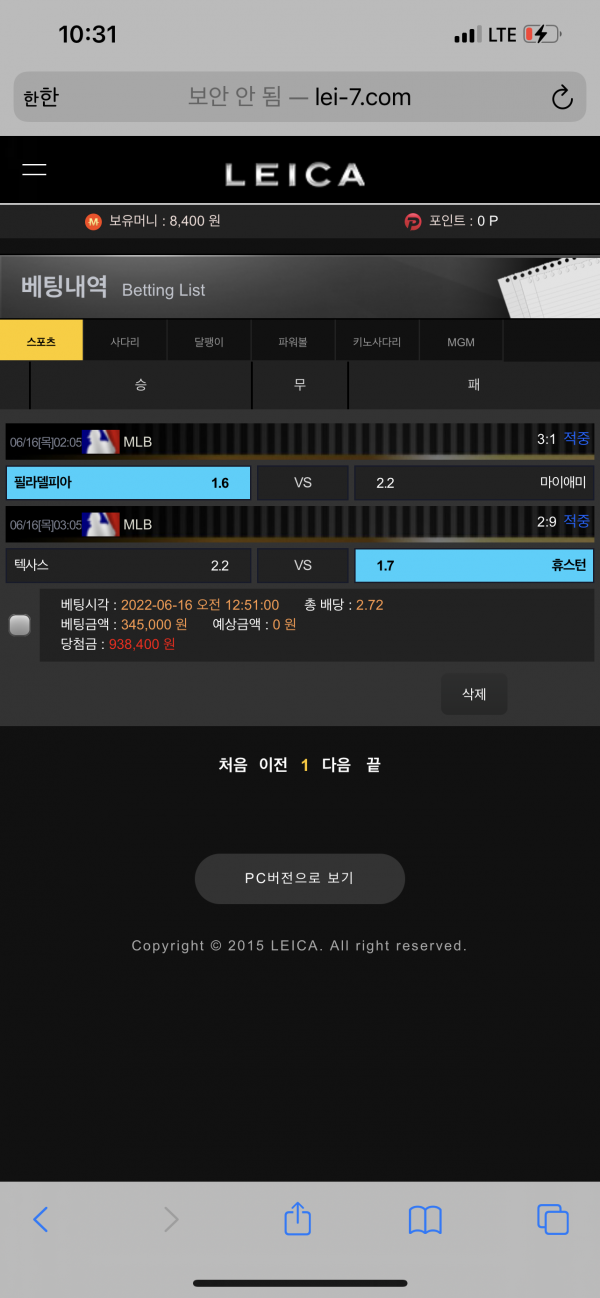Screen dimensions: 600x1298
Task: Switch to the 스포츠 tab
Action: 41,341
